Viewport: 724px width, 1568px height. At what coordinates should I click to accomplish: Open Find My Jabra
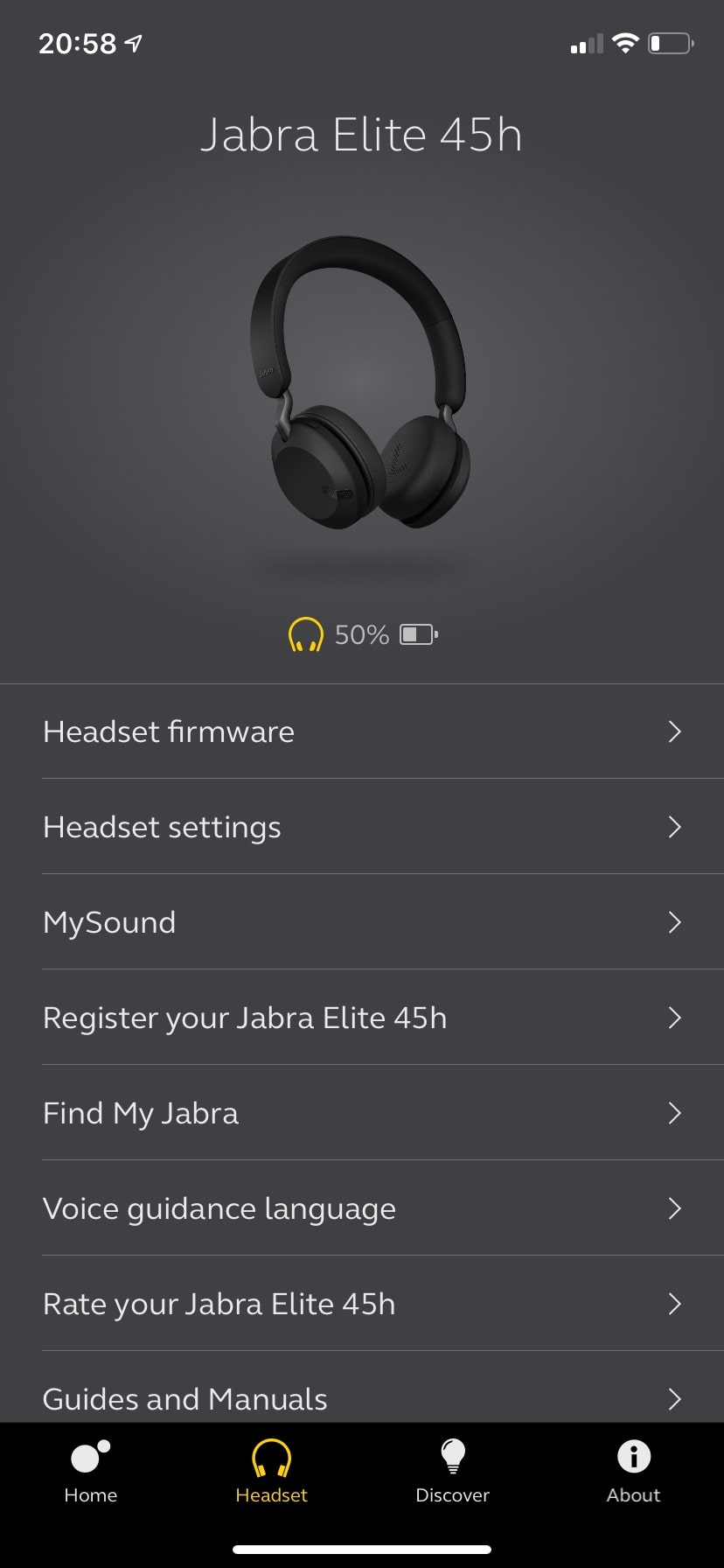[362, 1113]
